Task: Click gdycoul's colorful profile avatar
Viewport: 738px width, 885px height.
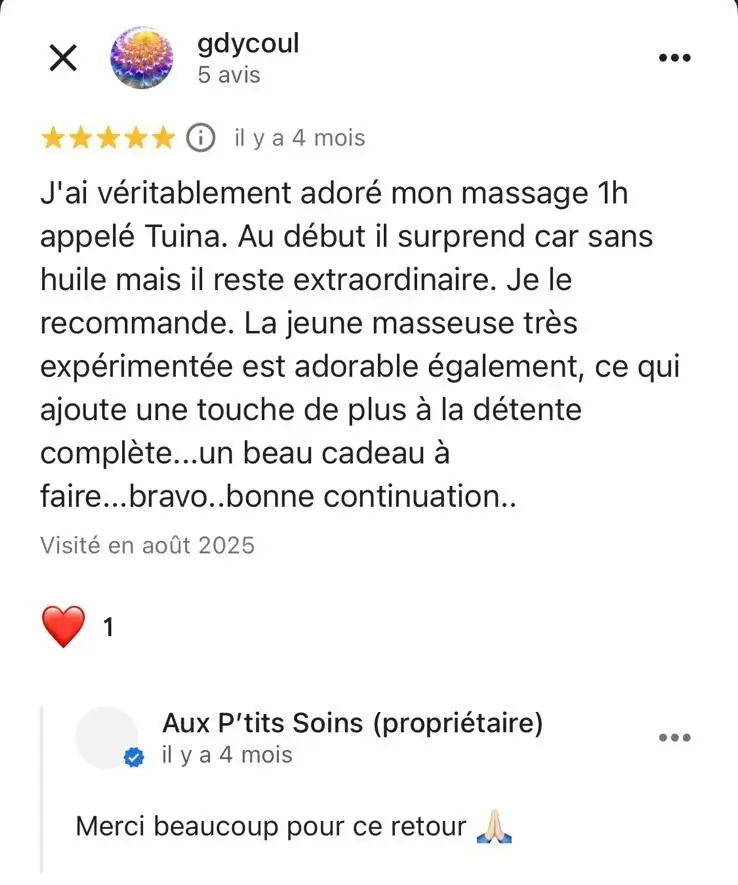Action: pos(143,57)
